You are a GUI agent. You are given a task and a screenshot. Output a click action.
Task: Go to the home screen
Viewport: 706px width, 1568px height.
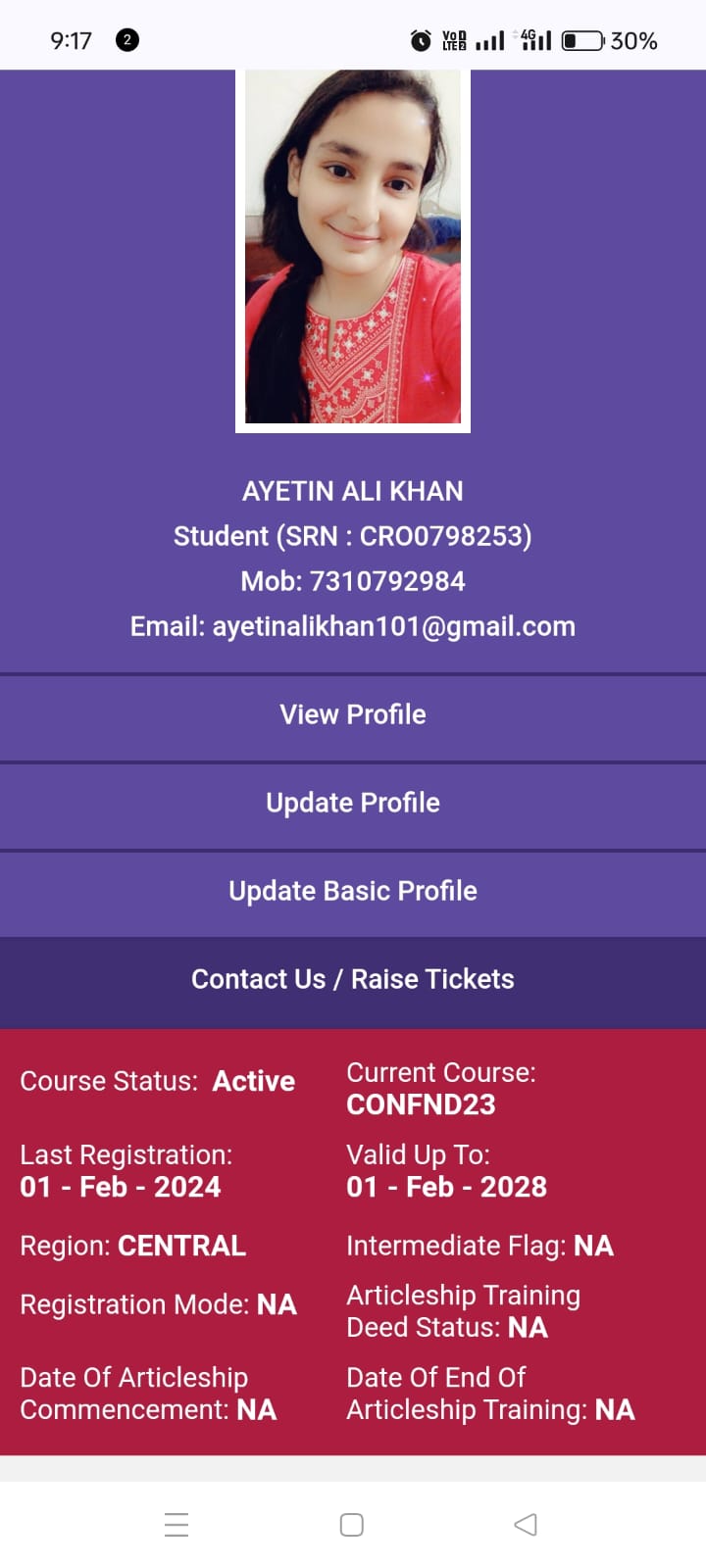352,1524
